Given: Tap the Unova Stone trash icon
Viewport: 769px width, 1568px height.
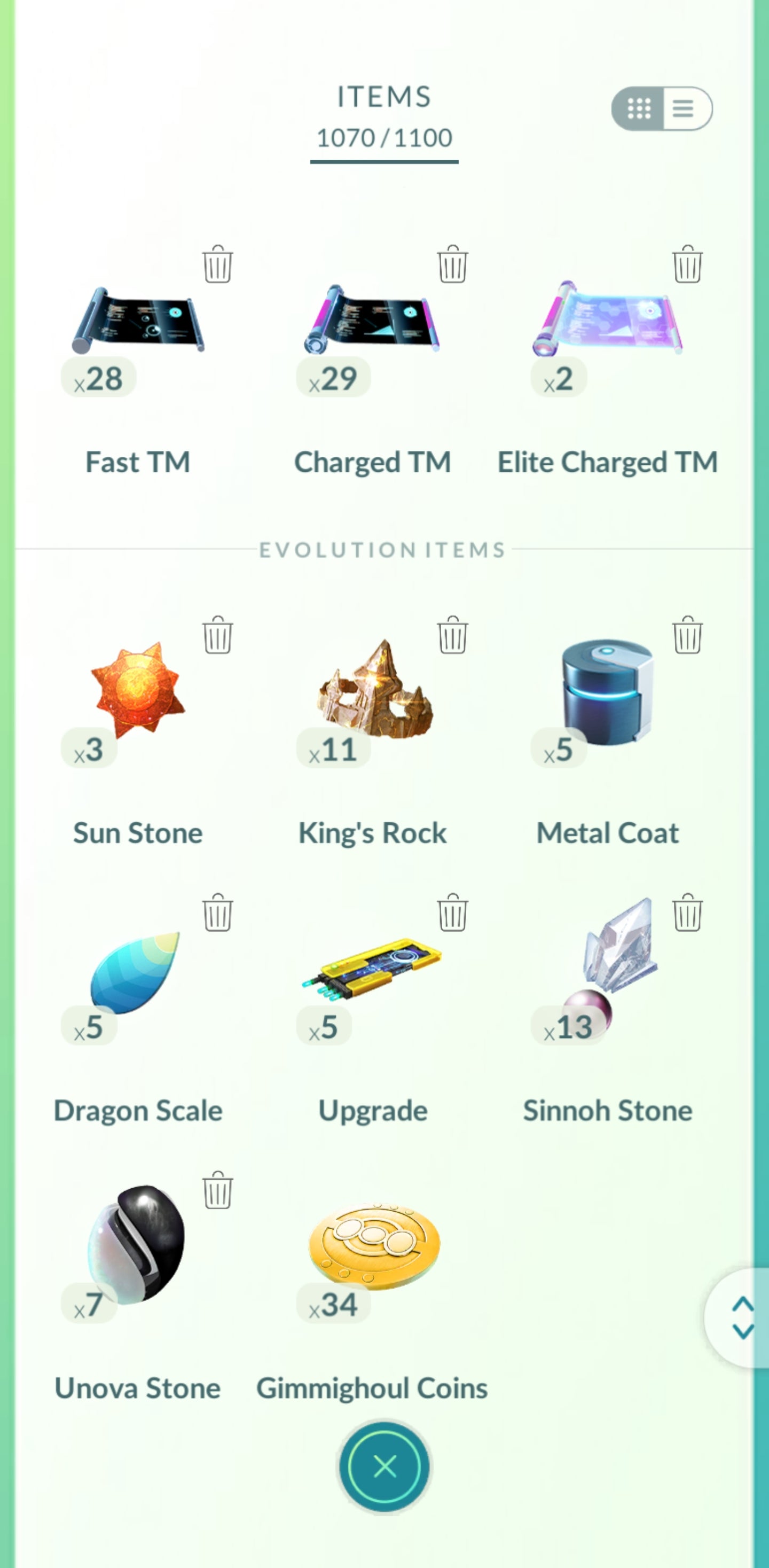Looking at the screenshot, I should (217, 1191).
